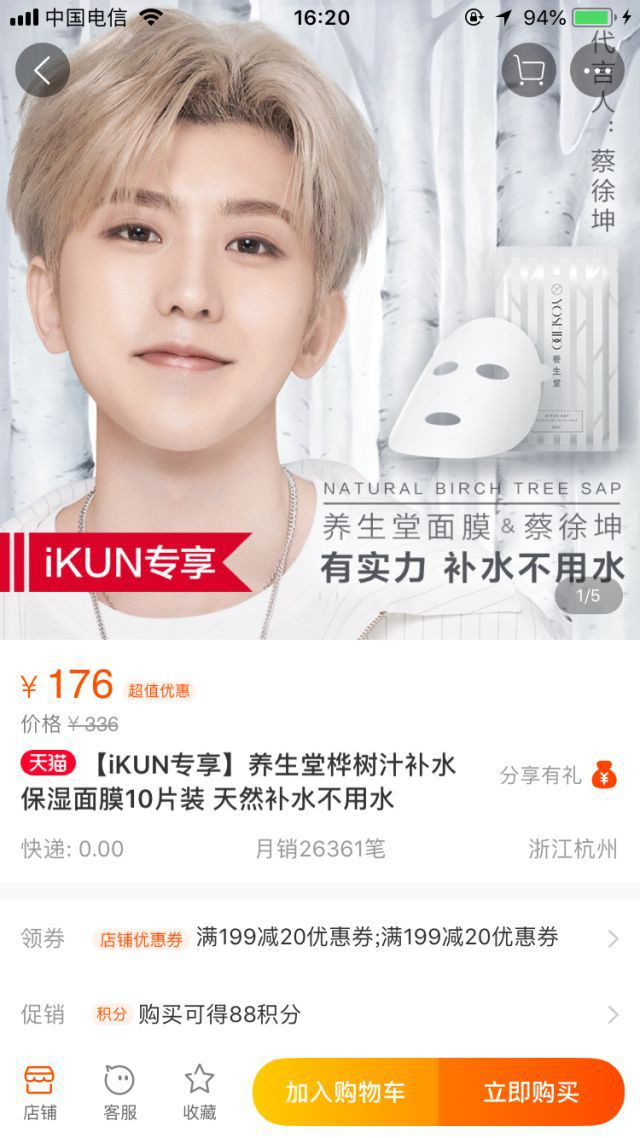Open the 领券 coupon row
This screenshot has height=1138, width=640.
point(320,938)
